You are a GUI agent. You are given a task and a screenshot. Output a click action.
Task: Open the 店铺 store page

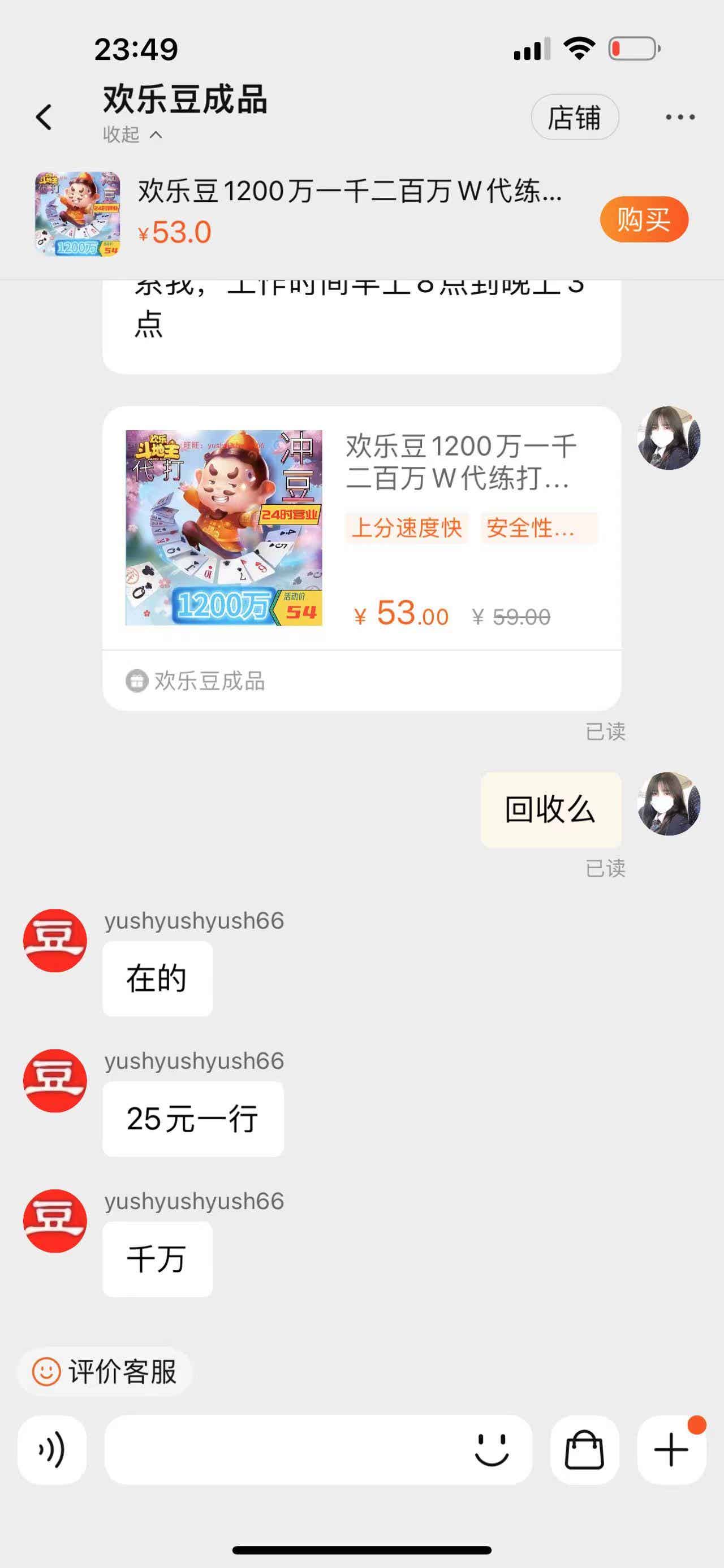coord(574,117)
